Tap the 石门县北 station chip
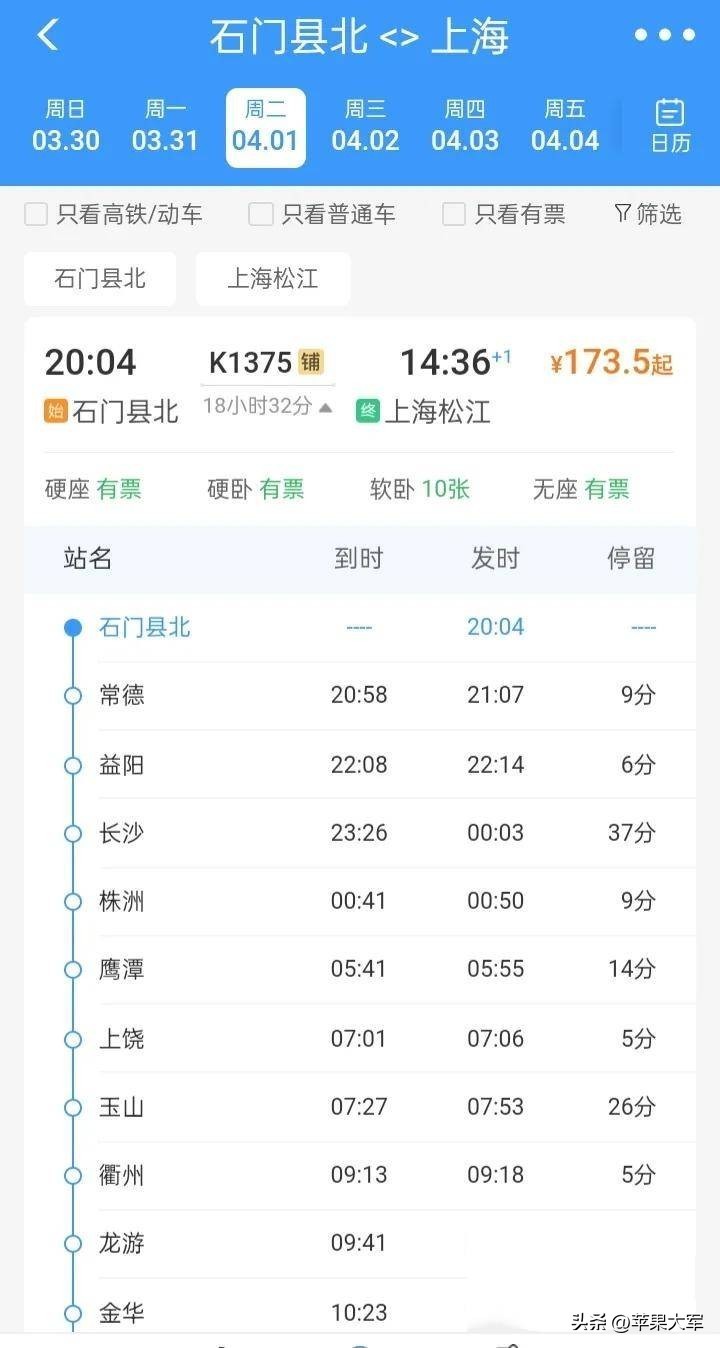 tap(100, 278)
